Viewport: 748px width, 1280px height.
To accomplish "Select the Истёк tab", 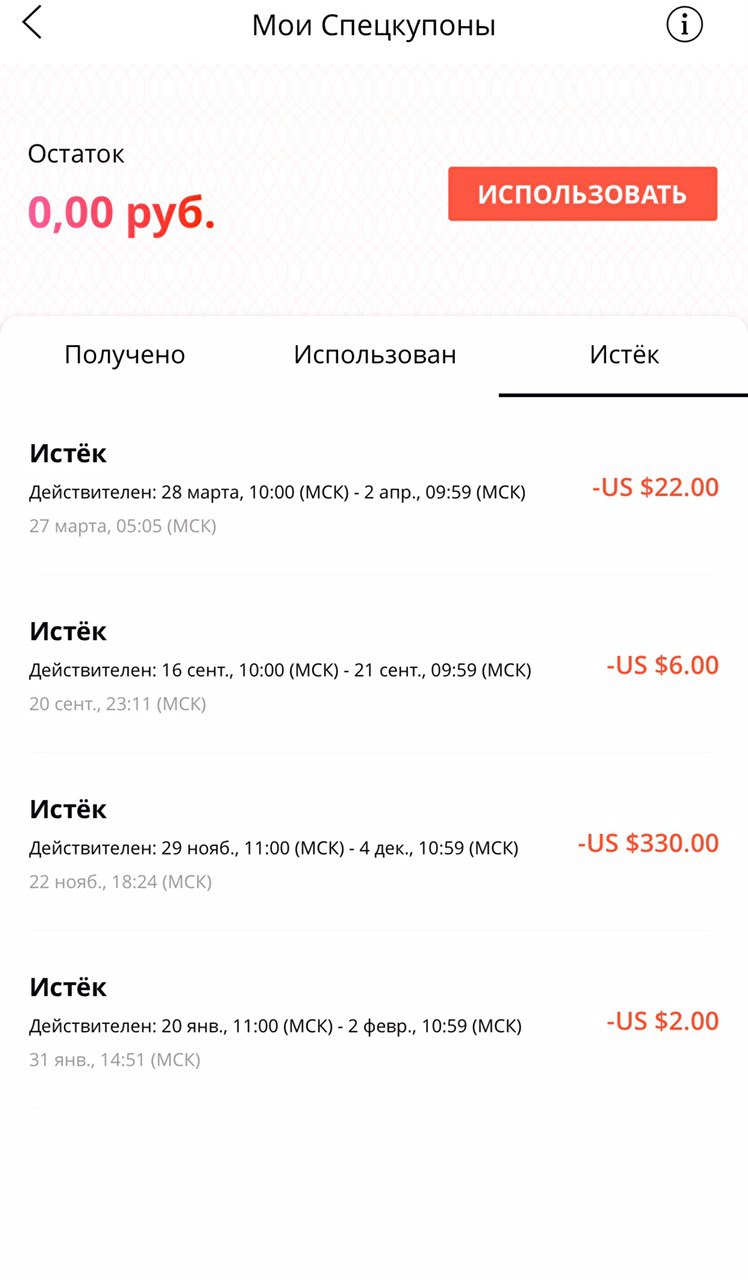I will pyautogui.click(x=624, y=355).
